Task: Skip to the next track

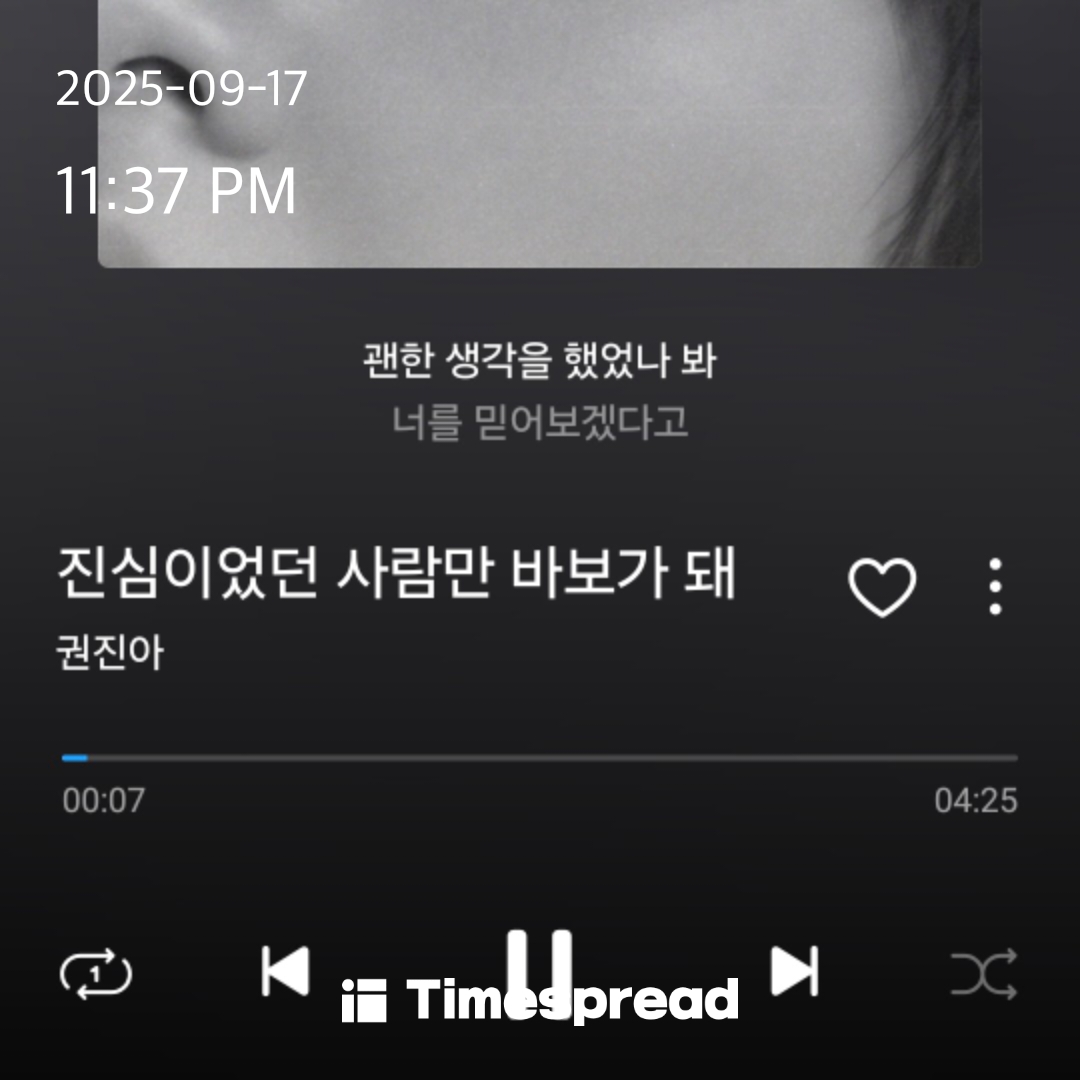Action: click(x=794, y=970)
